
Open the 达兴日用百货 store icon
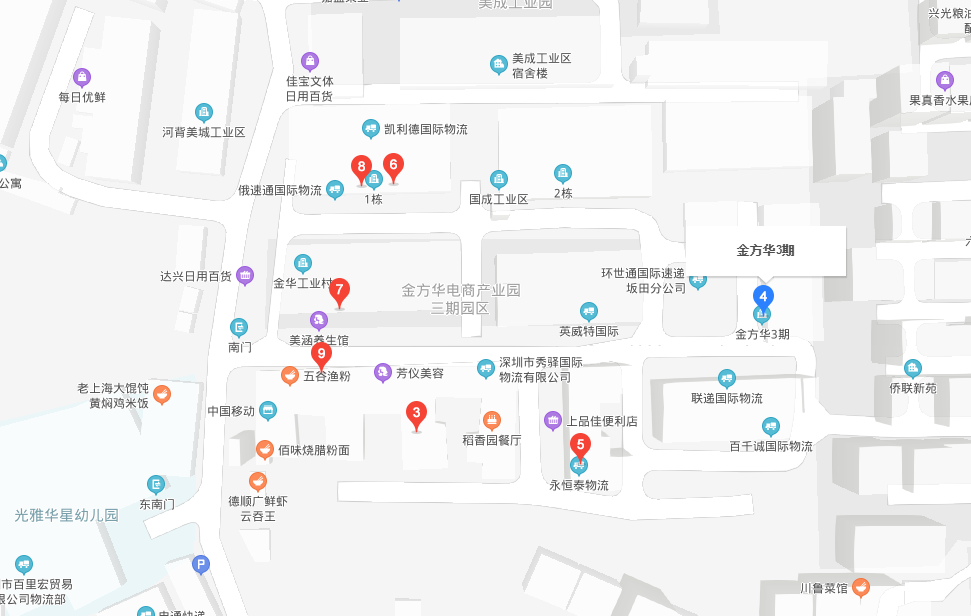pyautogui.click(x=246, y=276)
